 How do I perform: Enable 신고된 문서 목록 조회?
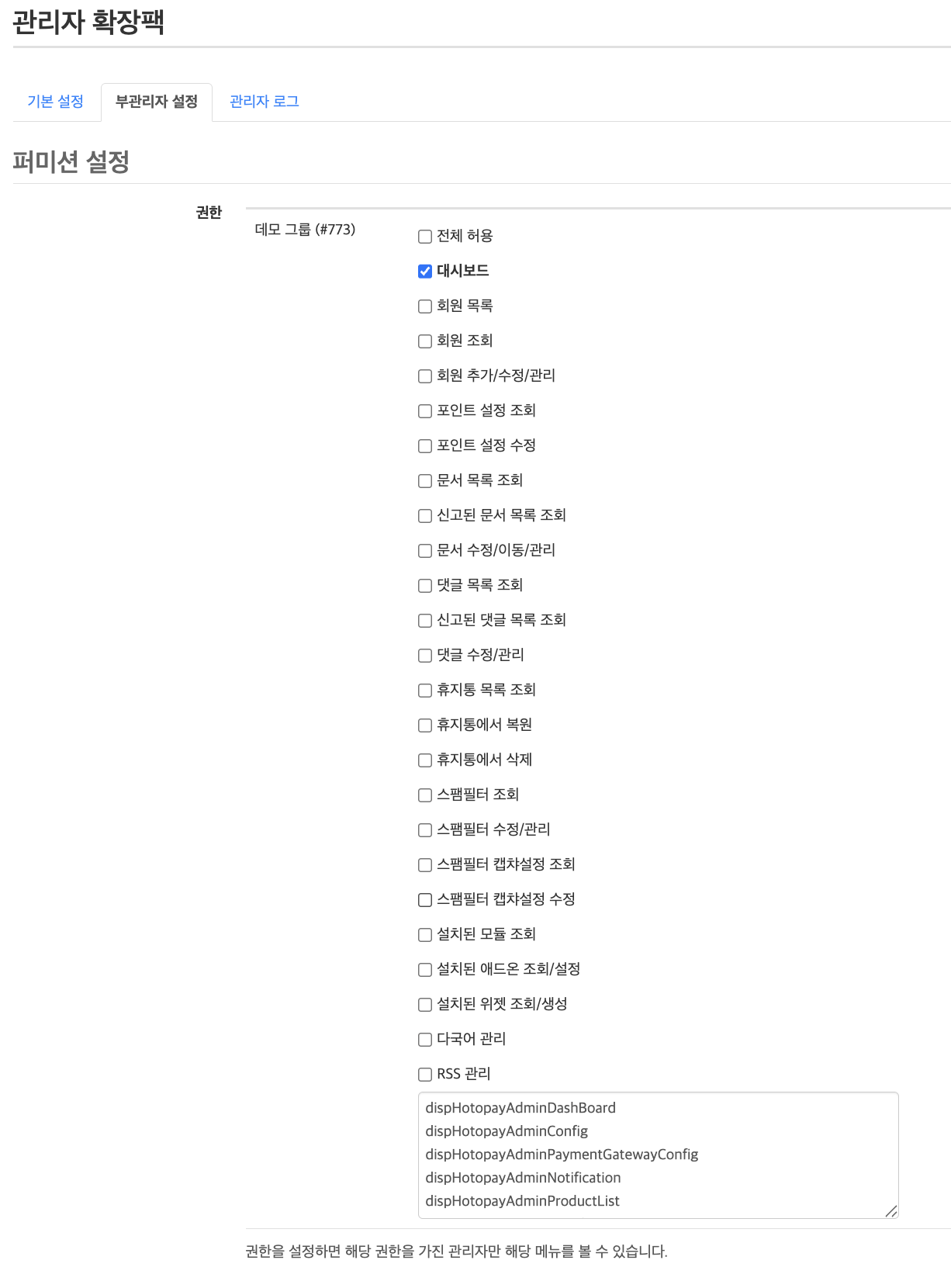(424, 516)
